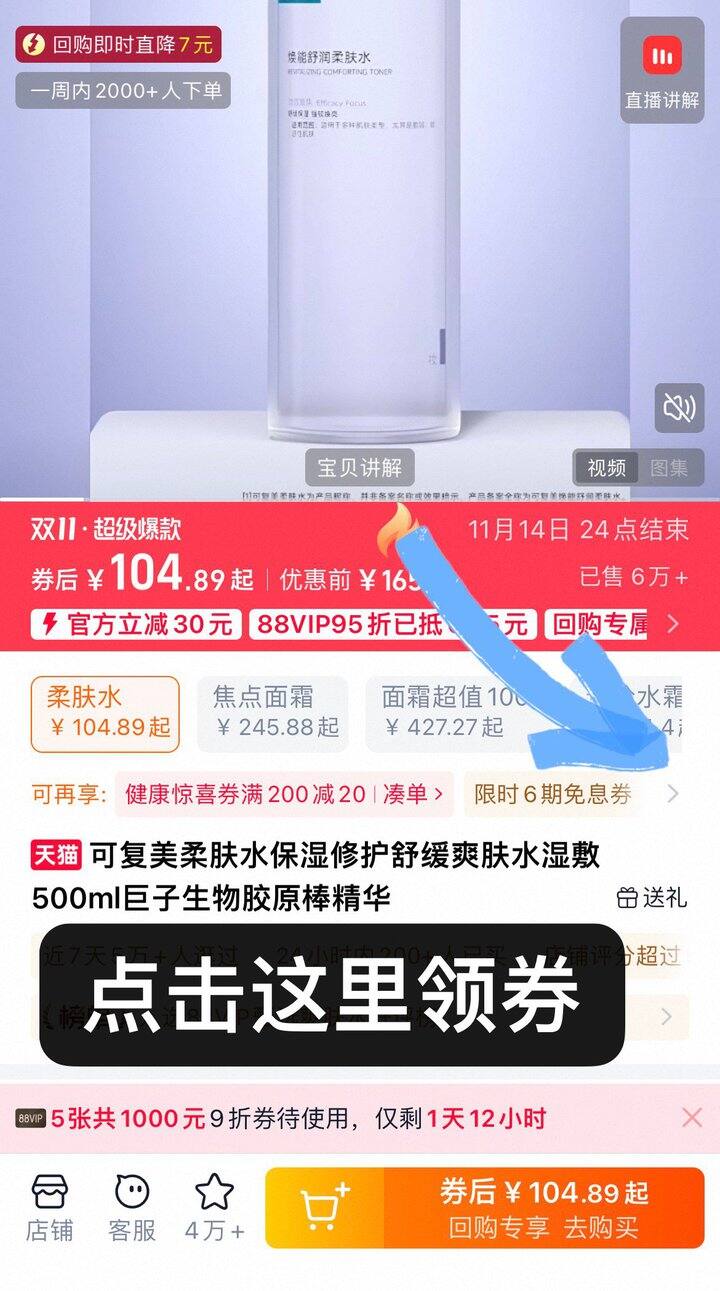
Task: Select the 视频 tab
Action: (x=606, y=467)
